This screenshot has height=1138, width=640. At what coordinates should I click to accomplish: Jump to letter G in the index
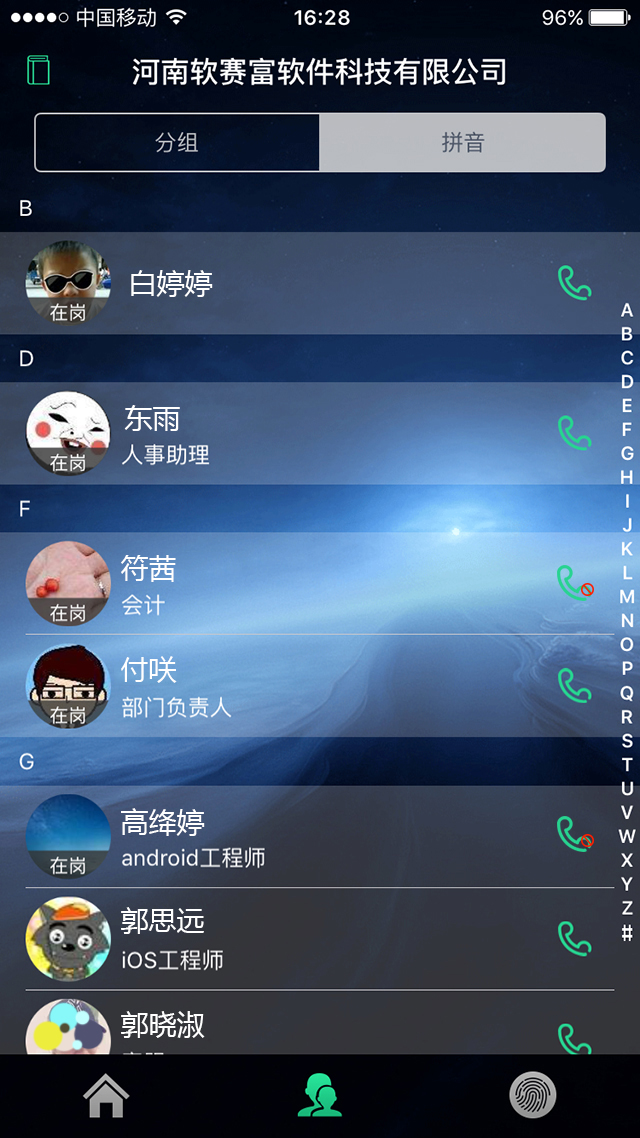627,453
